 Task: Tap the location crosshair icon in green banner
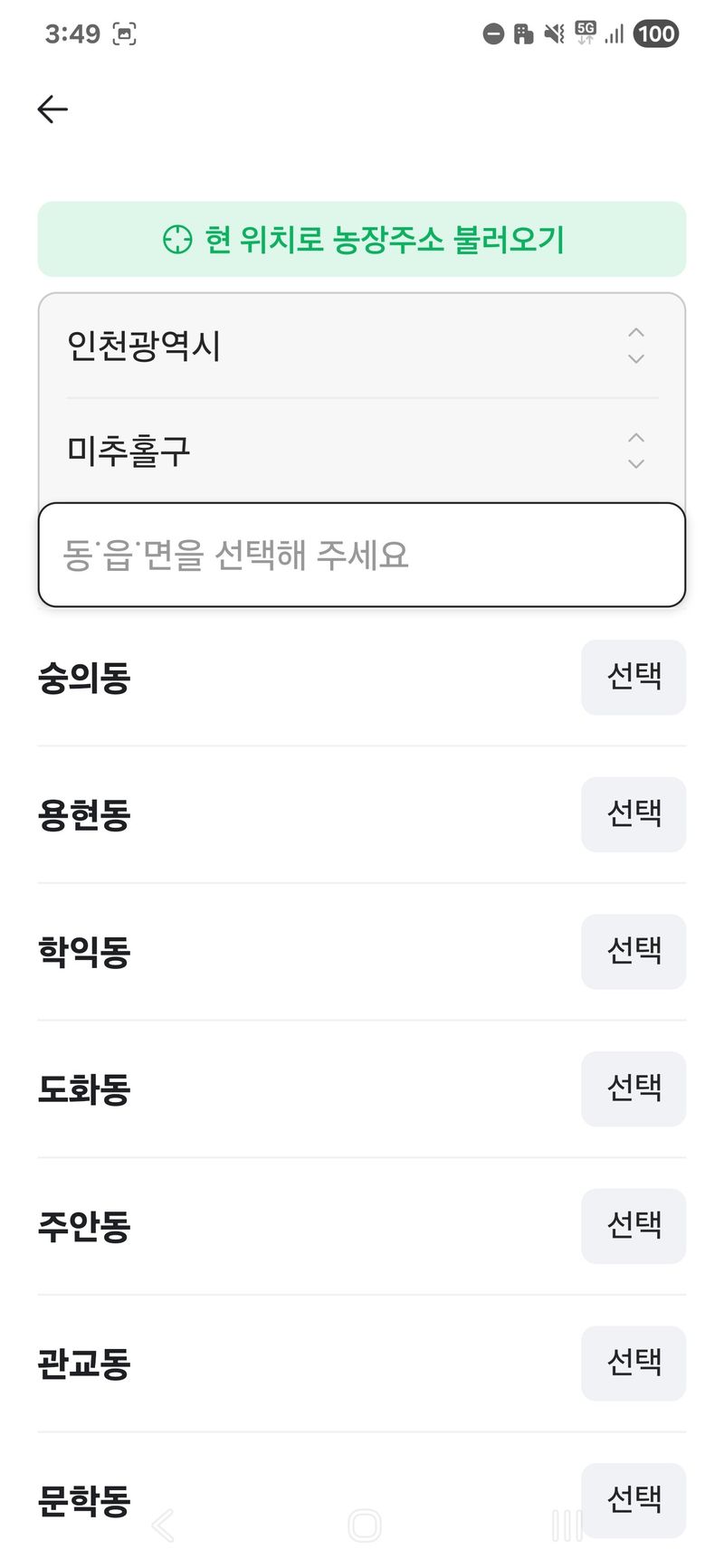pyautogui.click(x=176, y=240)
